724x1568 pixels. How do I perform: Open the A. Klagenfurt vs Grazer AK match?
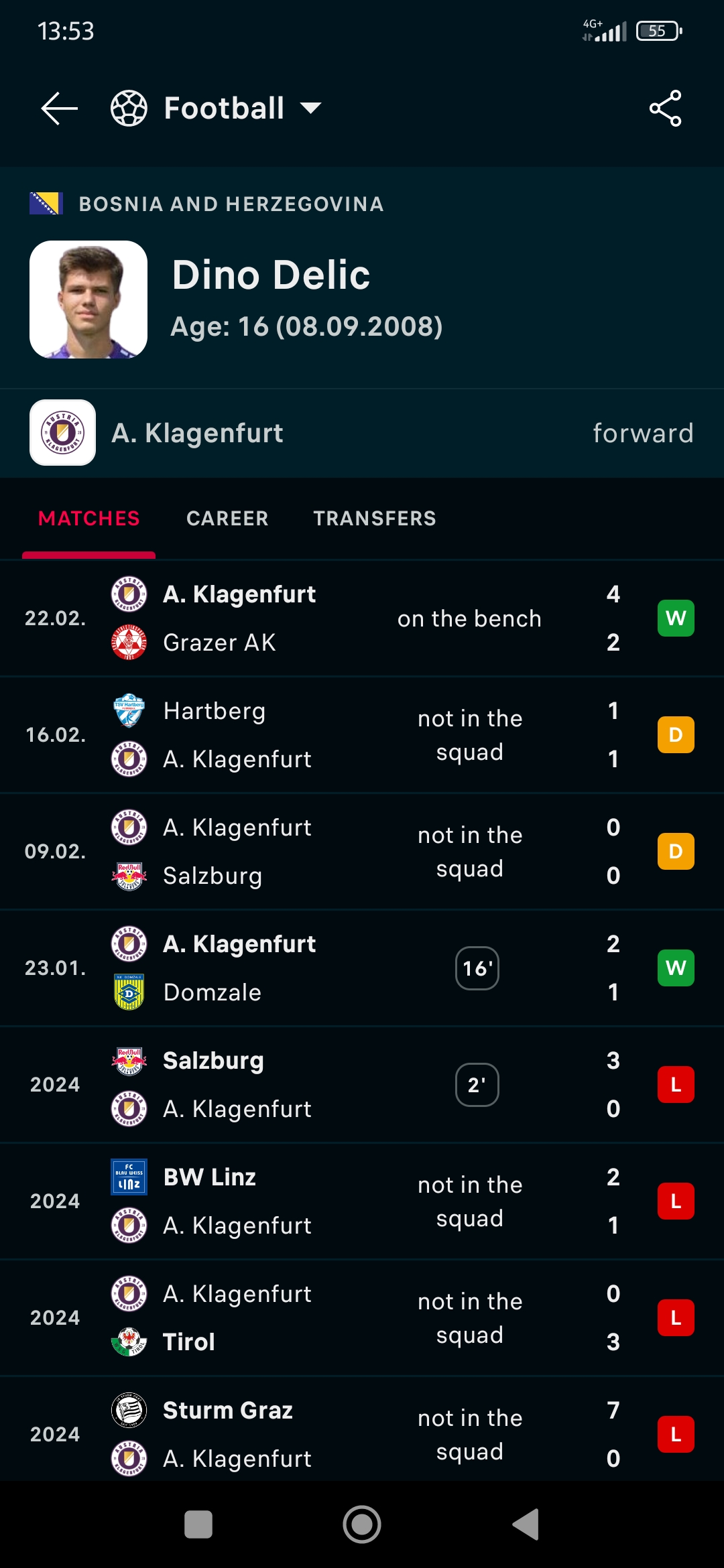pos(362,618)
